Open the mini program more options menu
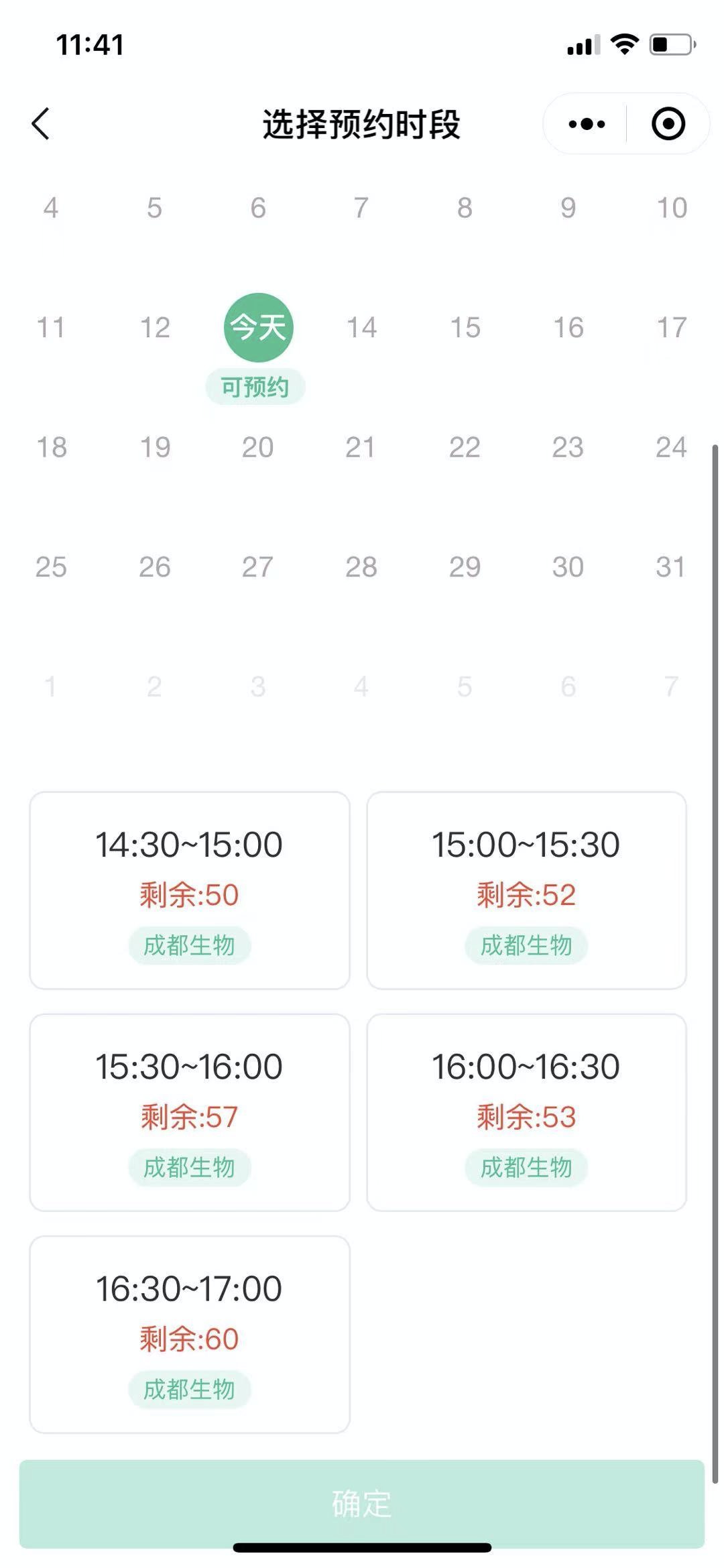 [587, 124]
